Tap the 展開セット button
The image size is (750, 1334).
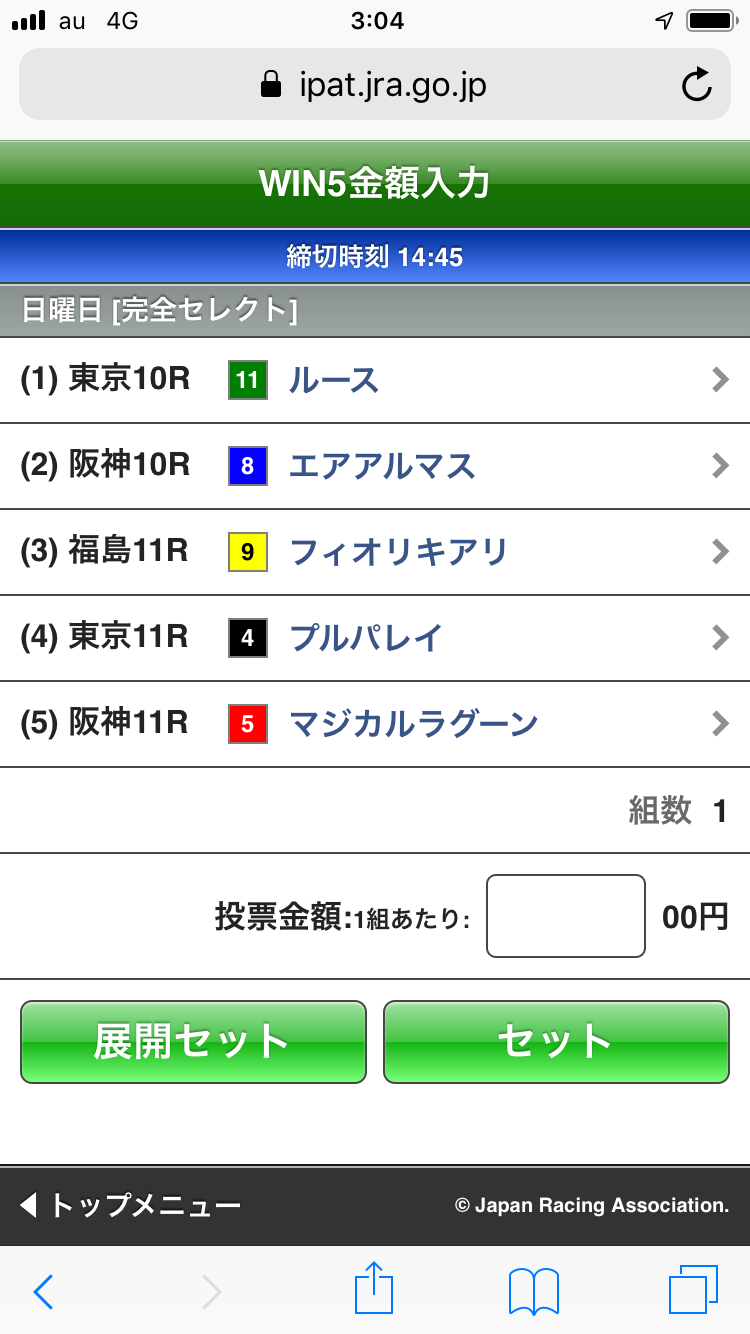(x=193, y=1041)
